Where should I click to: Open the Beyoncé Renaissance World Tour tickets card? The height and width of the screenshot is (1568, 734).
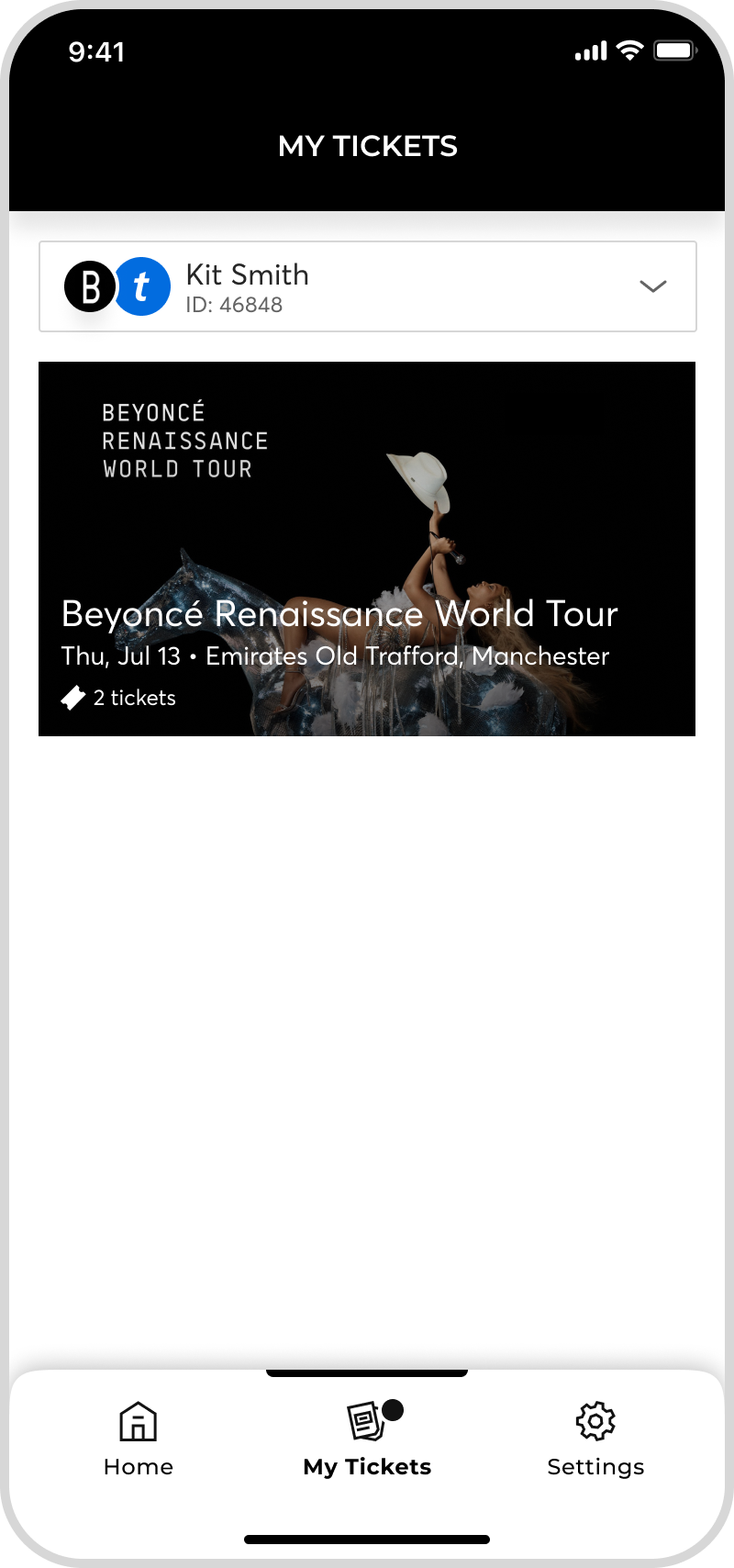pyautogui.click(x=367, y=549)
